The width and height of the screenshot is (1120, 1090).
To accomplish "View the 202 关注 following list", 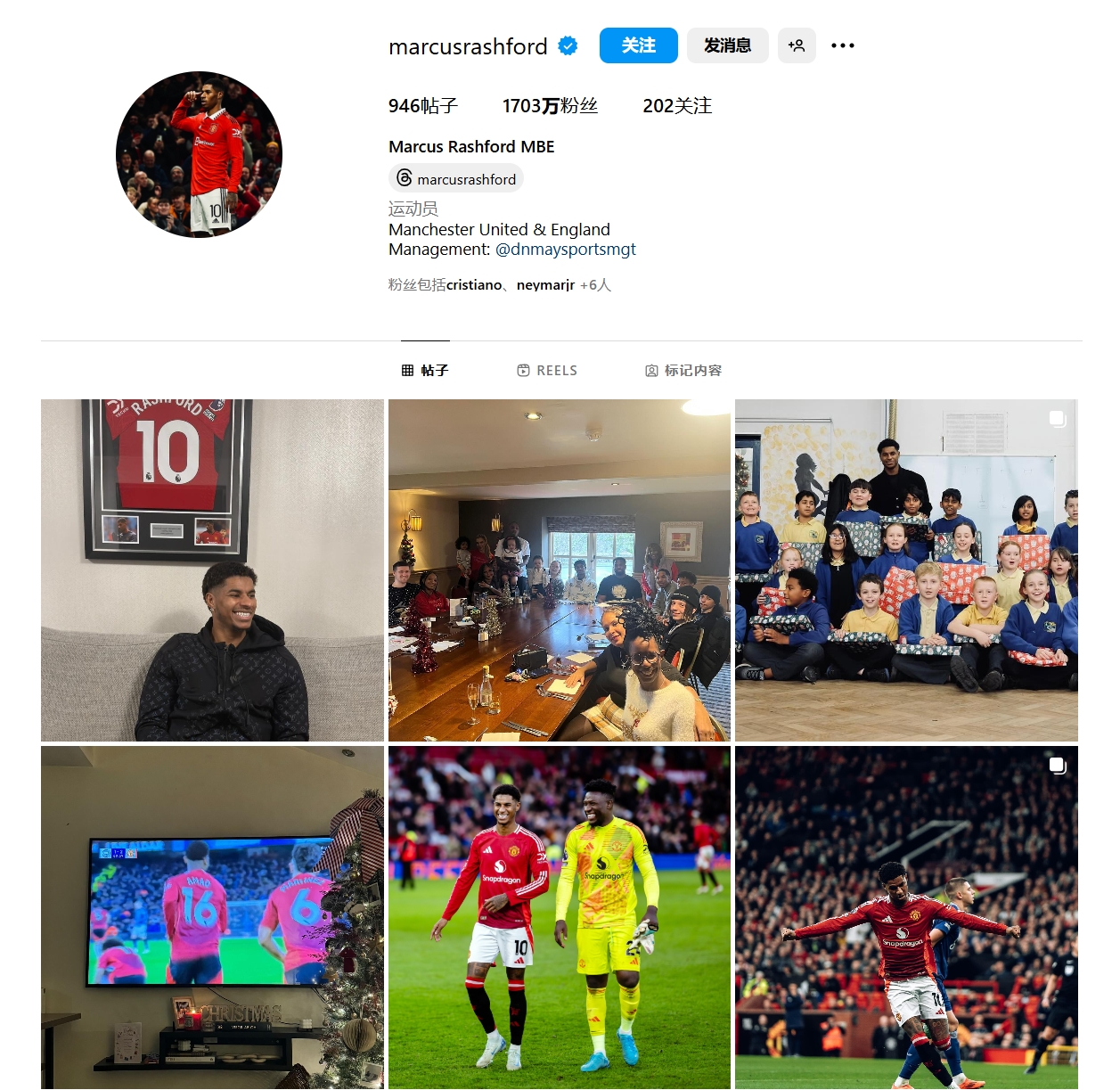I will [x=677, y=106].
